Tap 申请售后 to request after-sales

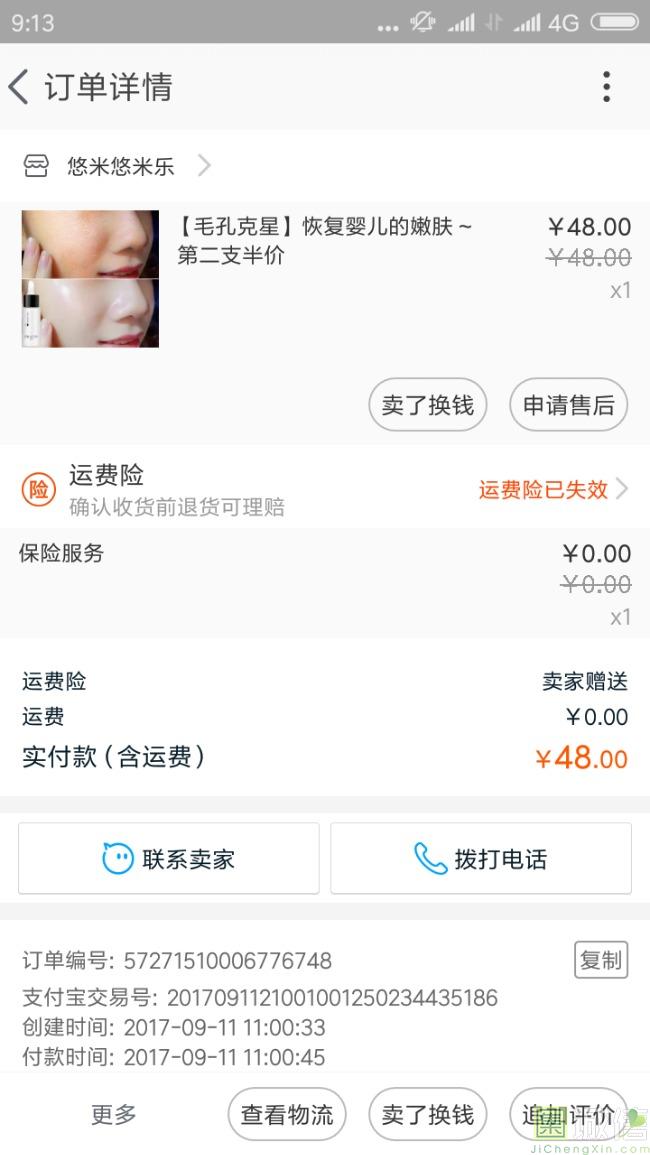[x=568, y=405]
